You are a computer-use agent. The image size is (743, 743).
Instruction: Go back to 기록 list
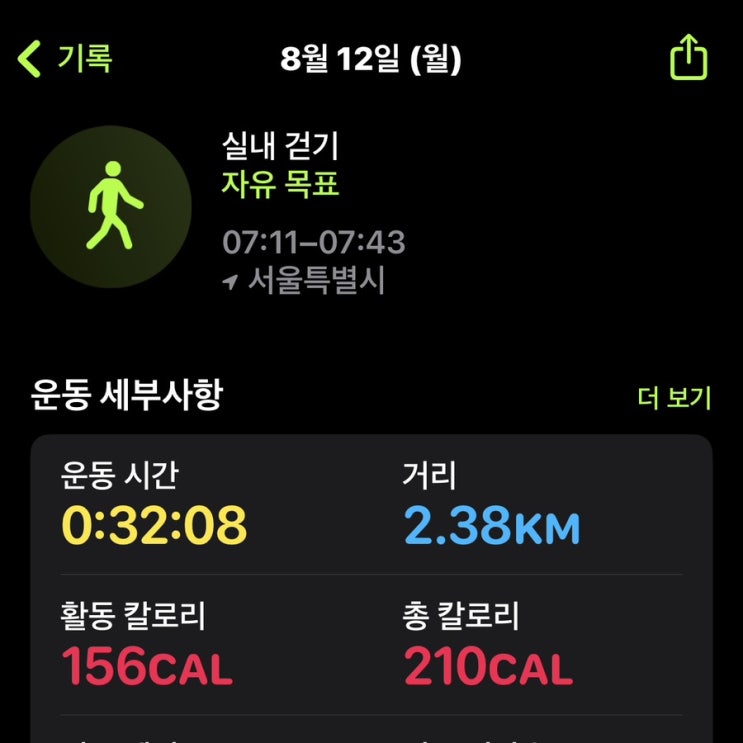[65, 59]
